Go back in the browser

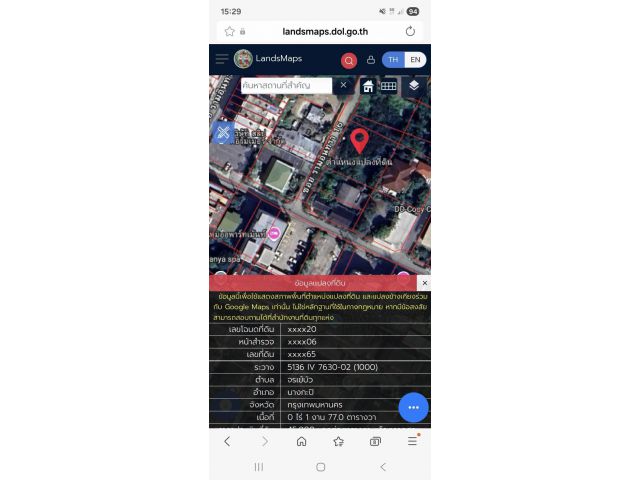coord(227,441)
